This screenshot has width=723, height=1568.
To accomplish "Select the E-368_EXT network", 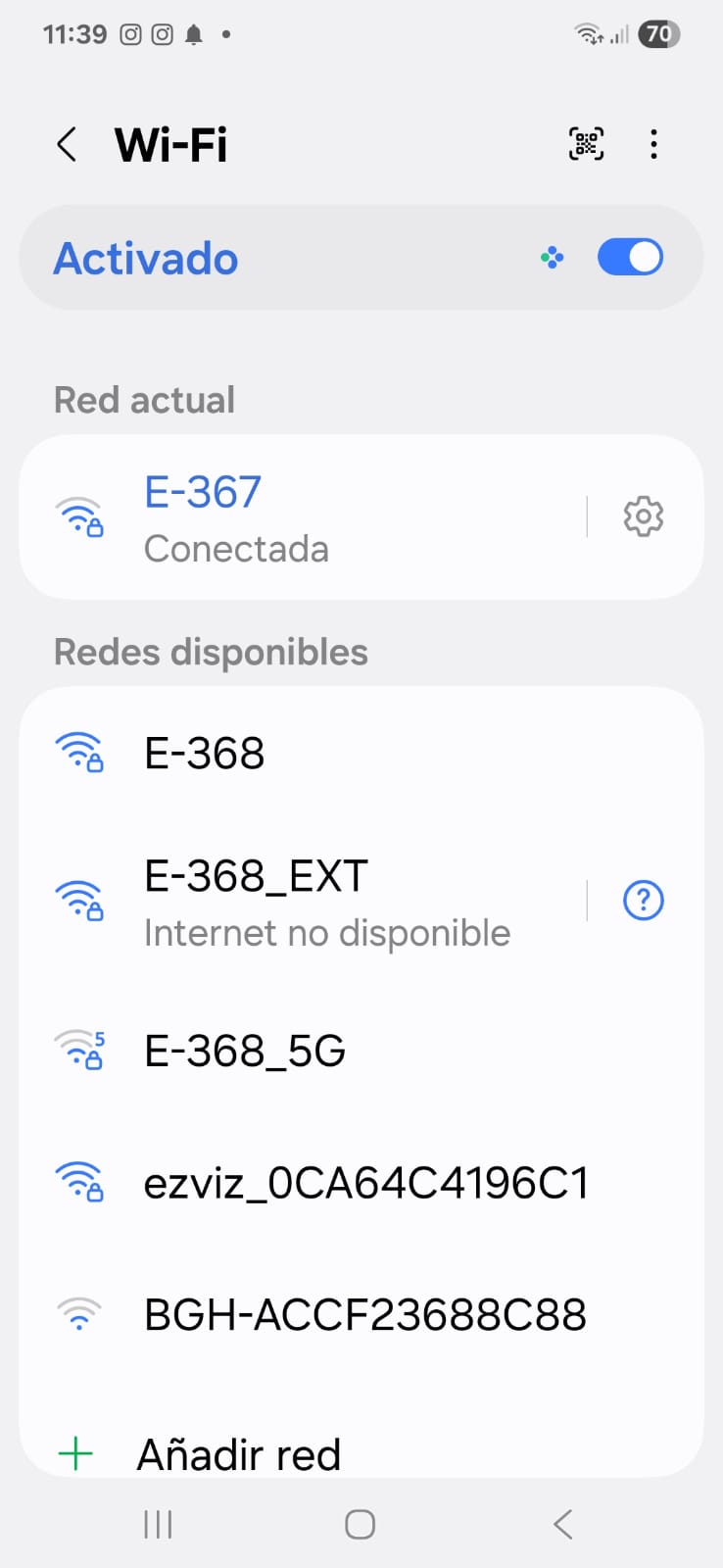I will (294, 902).
